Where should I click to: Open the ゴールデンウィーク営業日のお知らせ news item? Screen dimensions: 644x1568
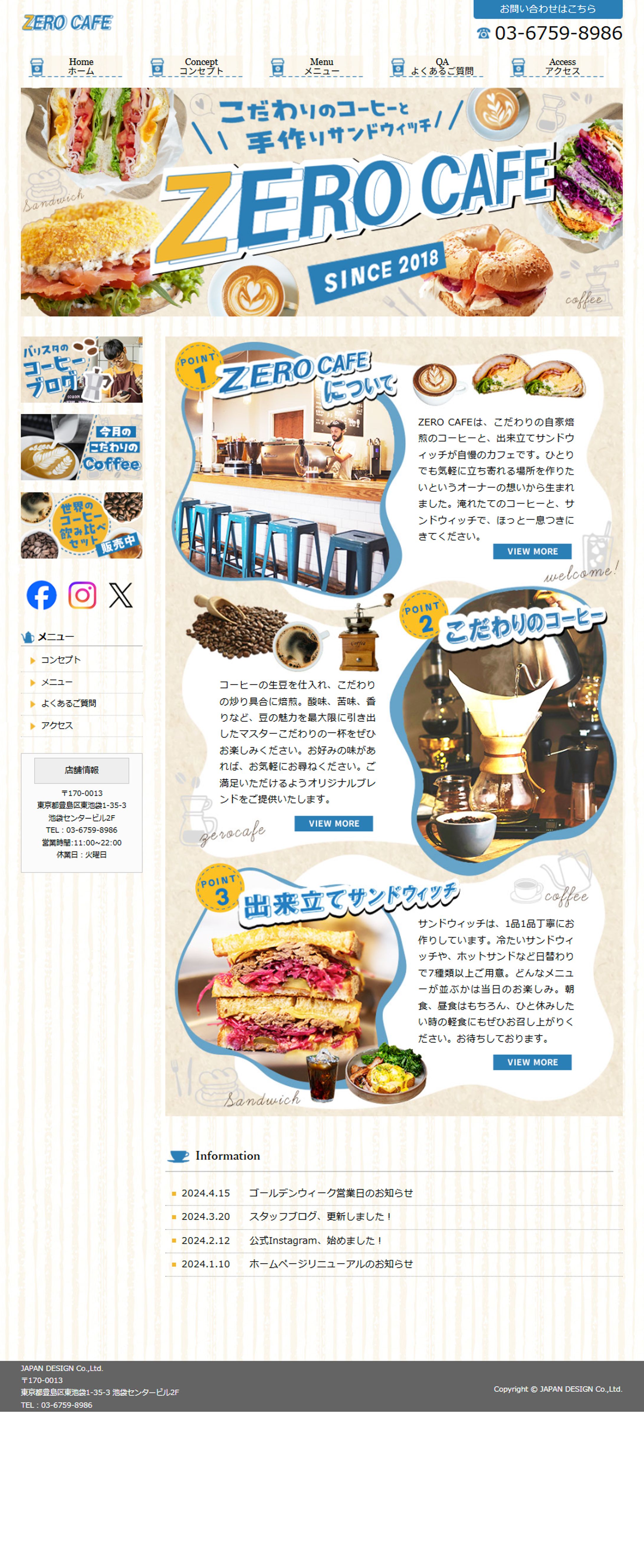tap(331, 1193)
